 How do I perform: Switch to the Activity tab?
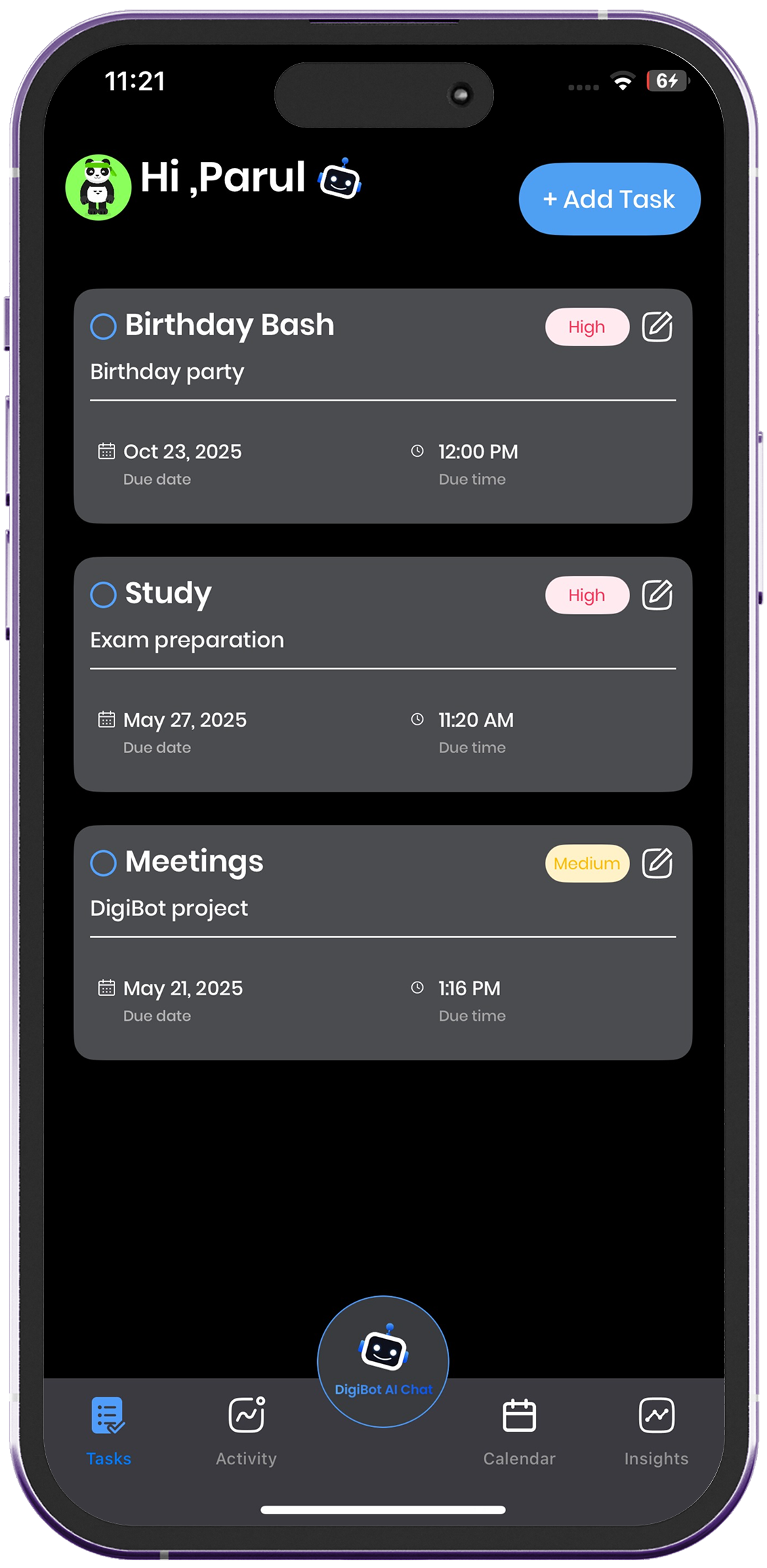(246, 1430)
